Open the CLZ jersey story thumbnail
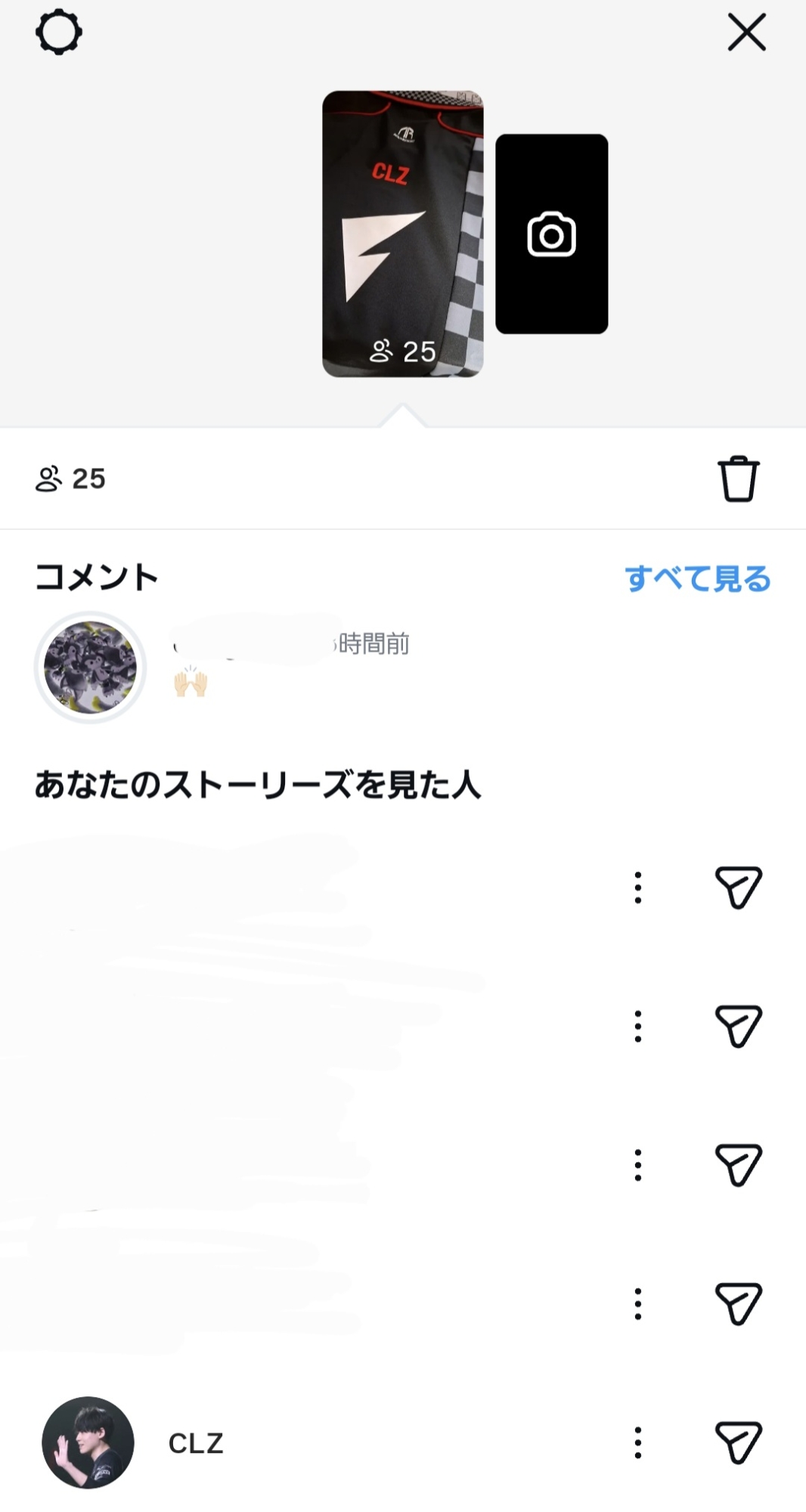The height and width of the screenshot is (1512, 806). click(x=402, y=234)
